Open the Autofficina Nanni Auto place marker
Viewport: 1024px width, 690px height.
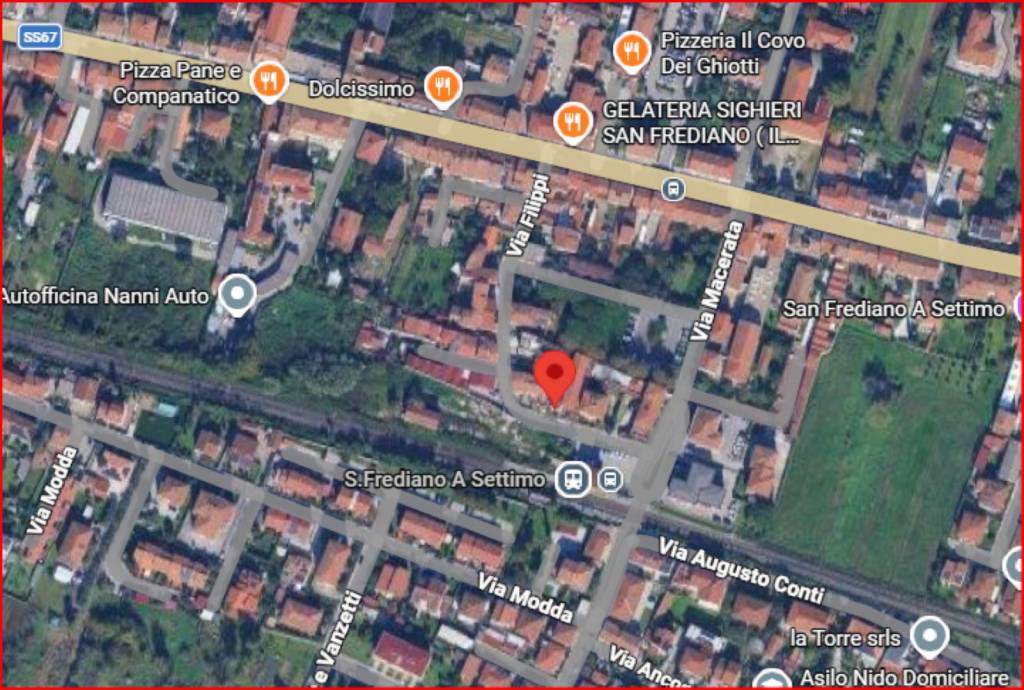[x=237, y=294]
